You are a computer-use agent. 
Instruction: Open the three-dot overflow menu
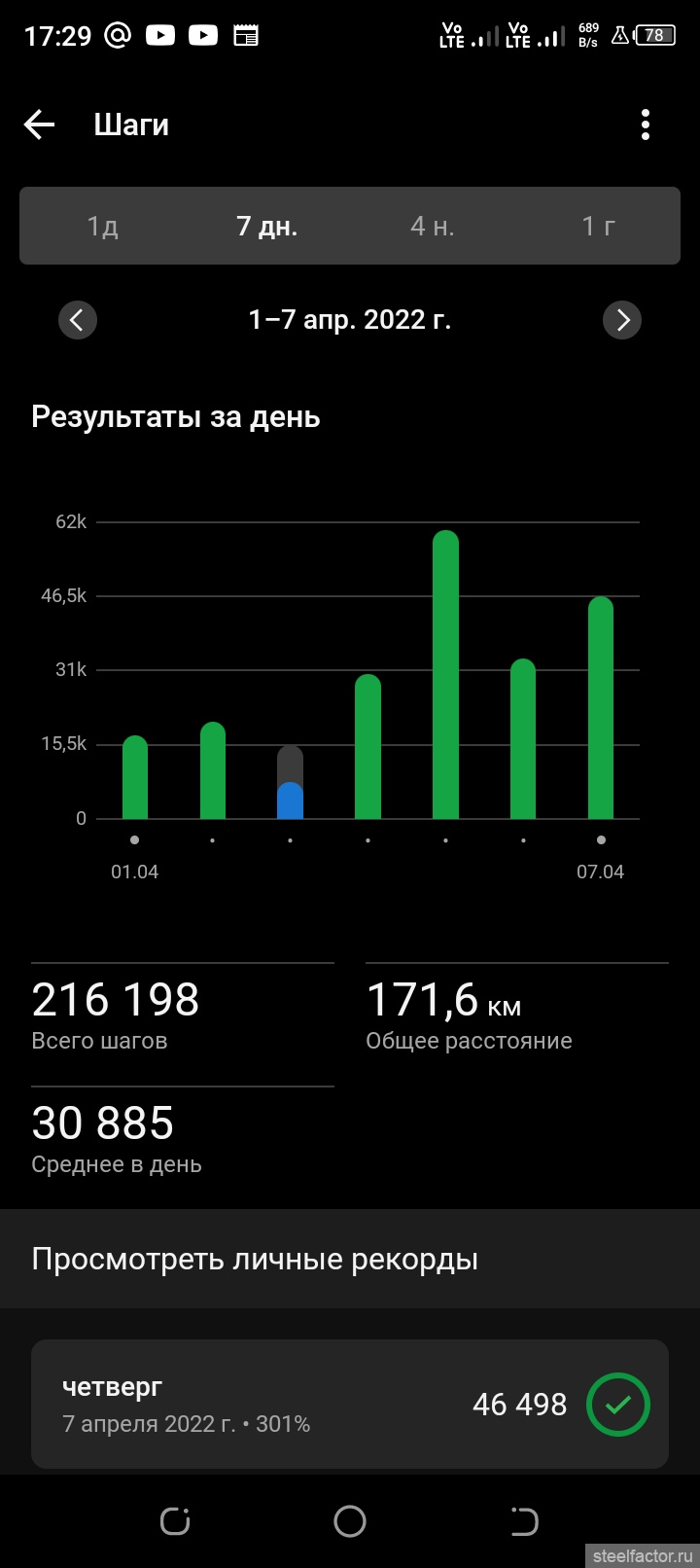tap(646, 125)
